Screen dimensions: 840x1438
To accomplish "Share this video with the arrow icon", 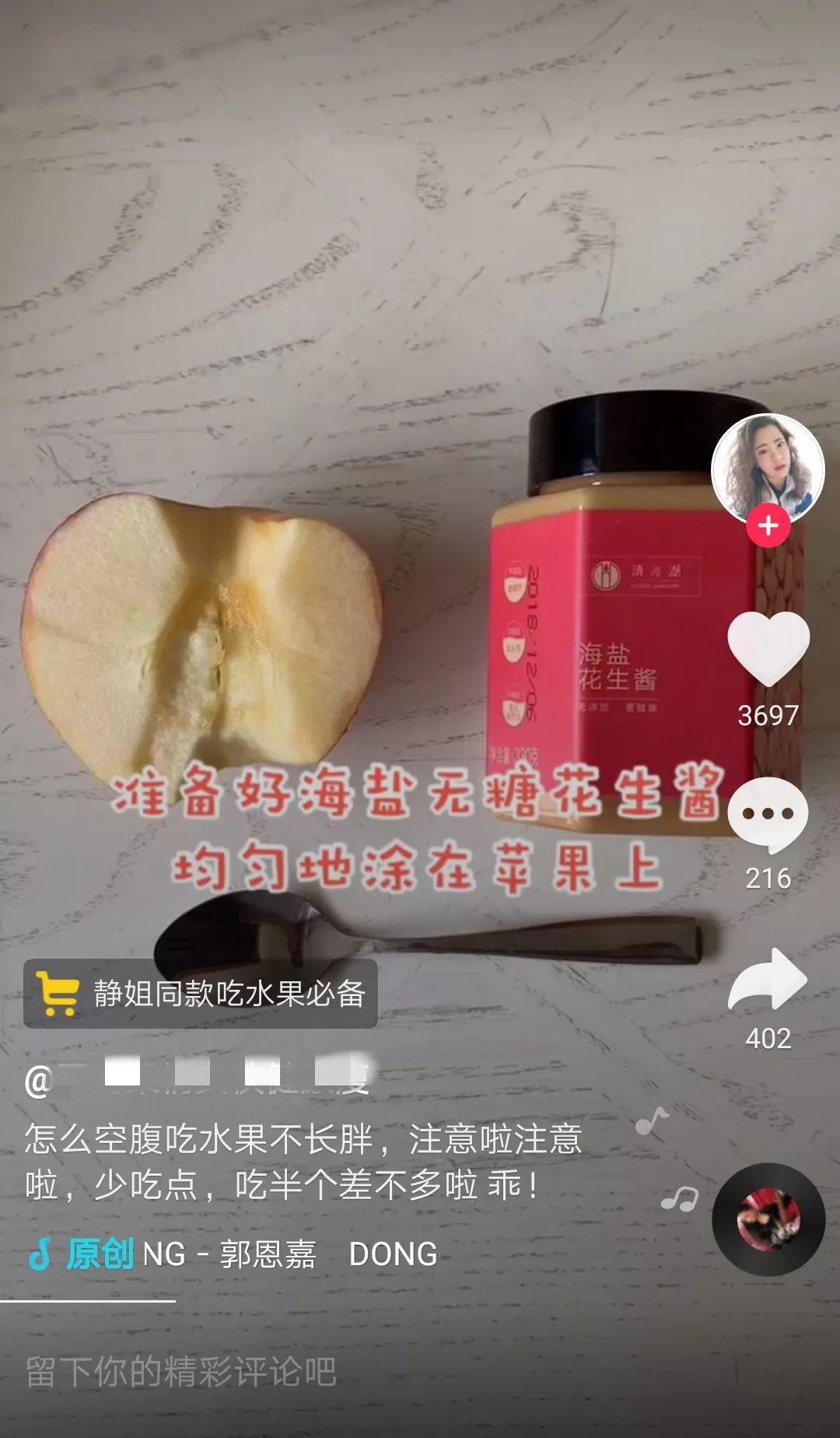I will click(768, 980).
